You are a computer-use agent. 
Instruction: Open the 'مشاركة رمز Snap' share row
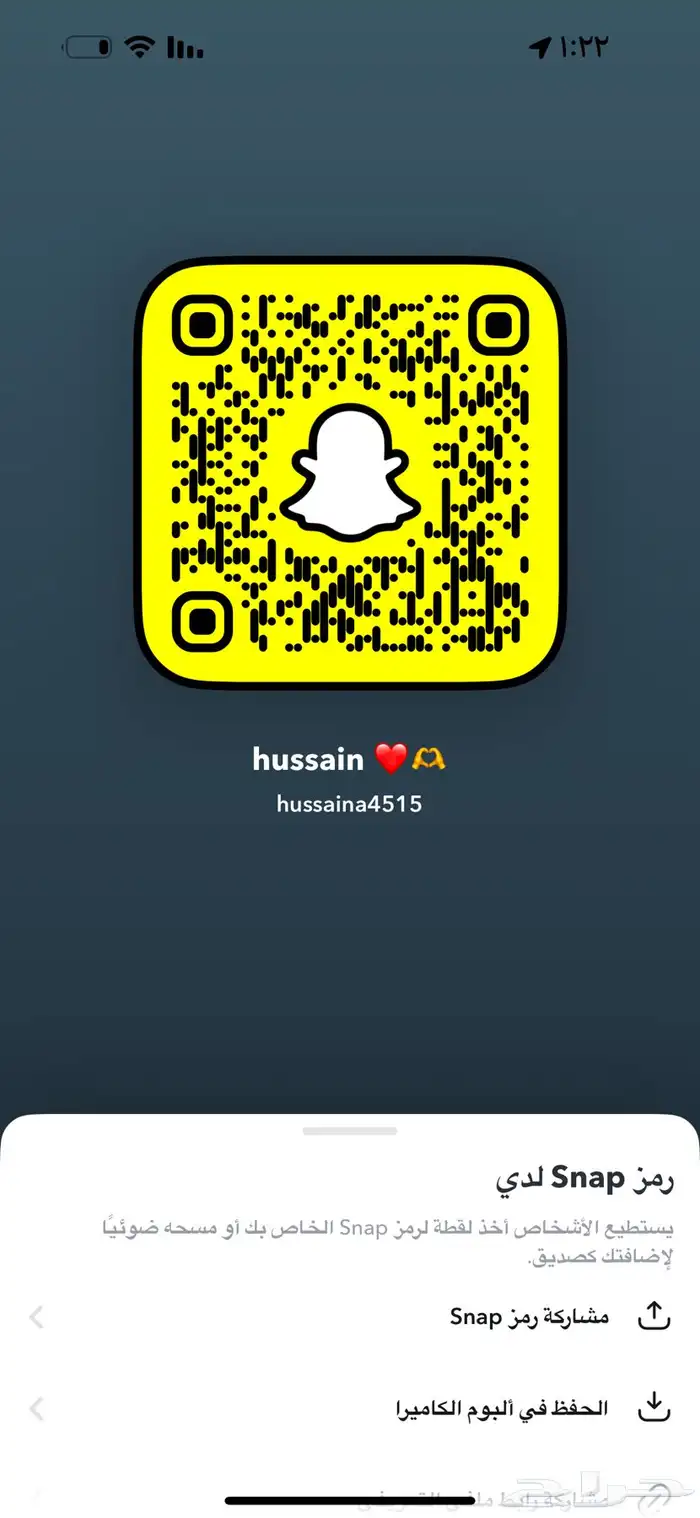click(x=530, y=1316)
